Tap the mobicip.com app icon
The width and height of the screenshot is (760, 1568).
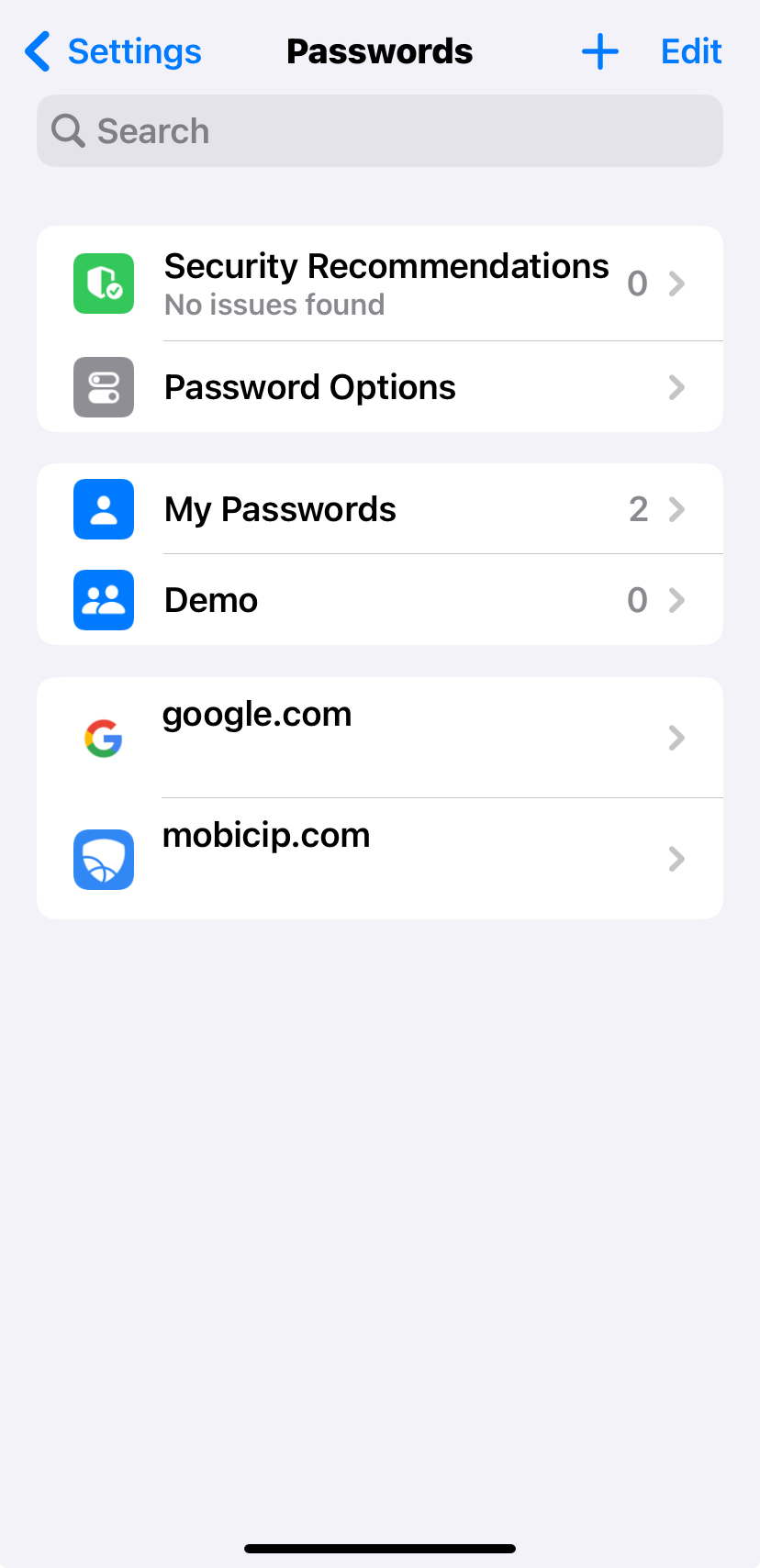103,859
